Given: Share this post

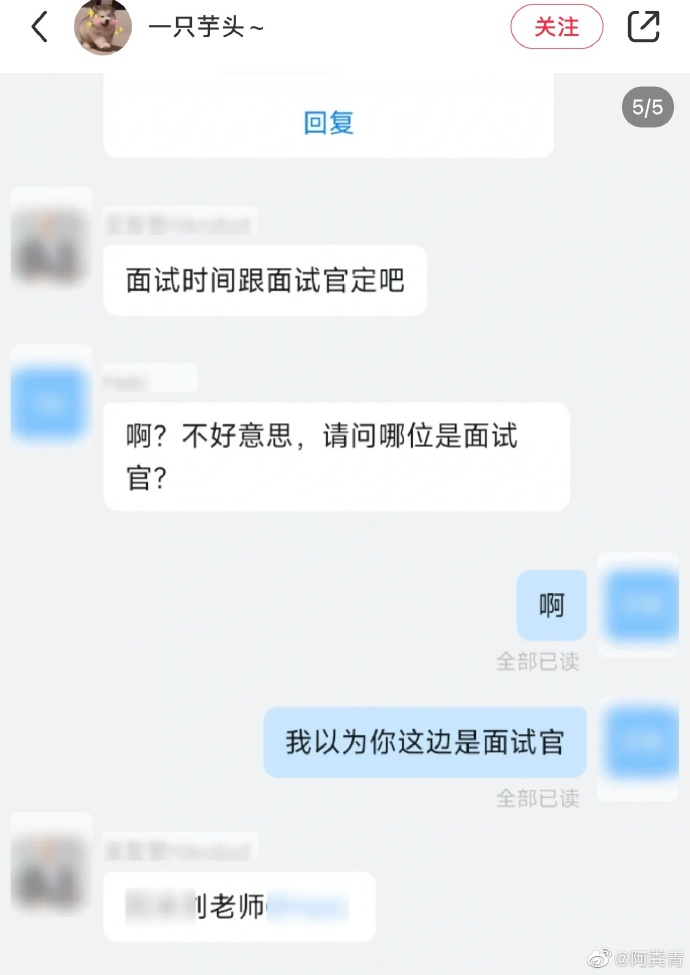Looking at the screenshot, I should click(644, 28).
